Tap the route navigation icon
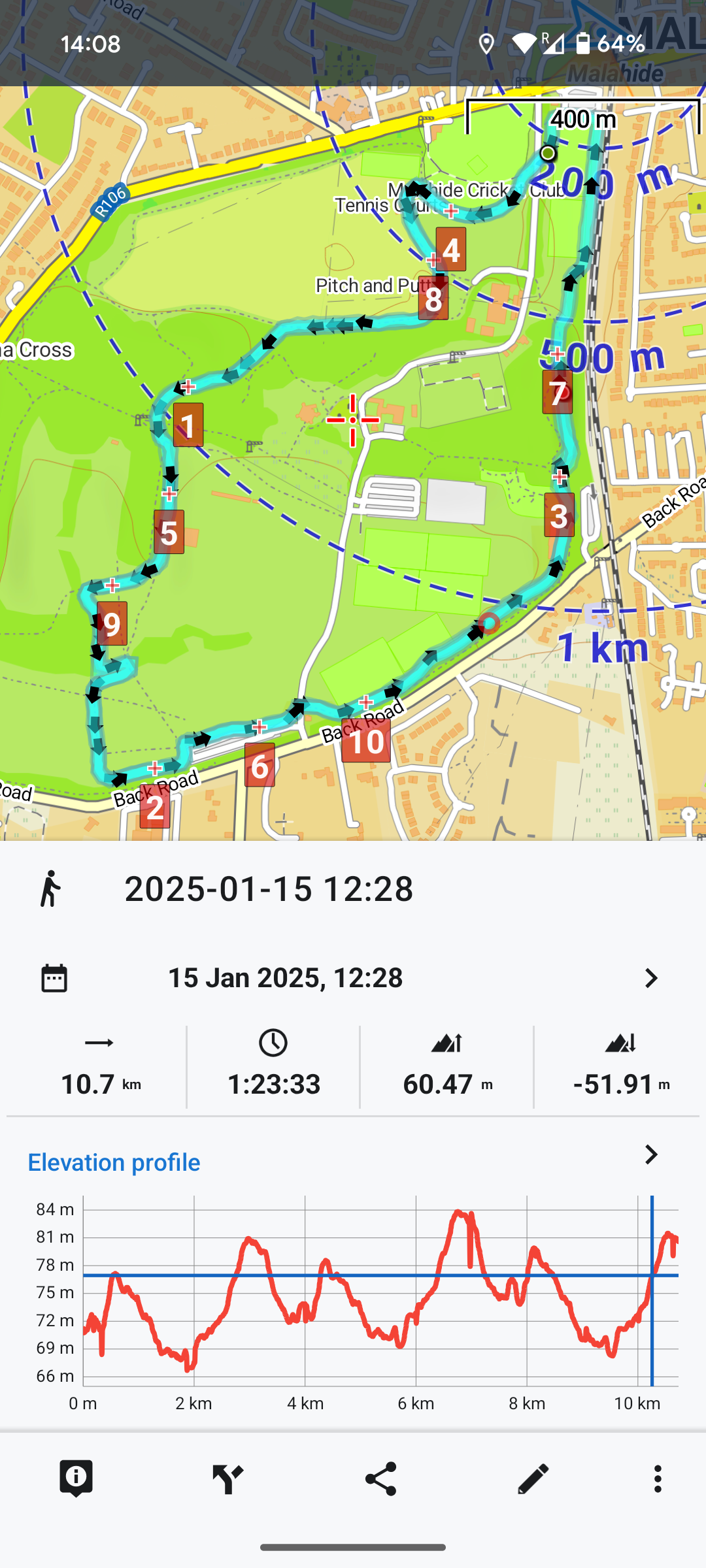 [228, 1478]
